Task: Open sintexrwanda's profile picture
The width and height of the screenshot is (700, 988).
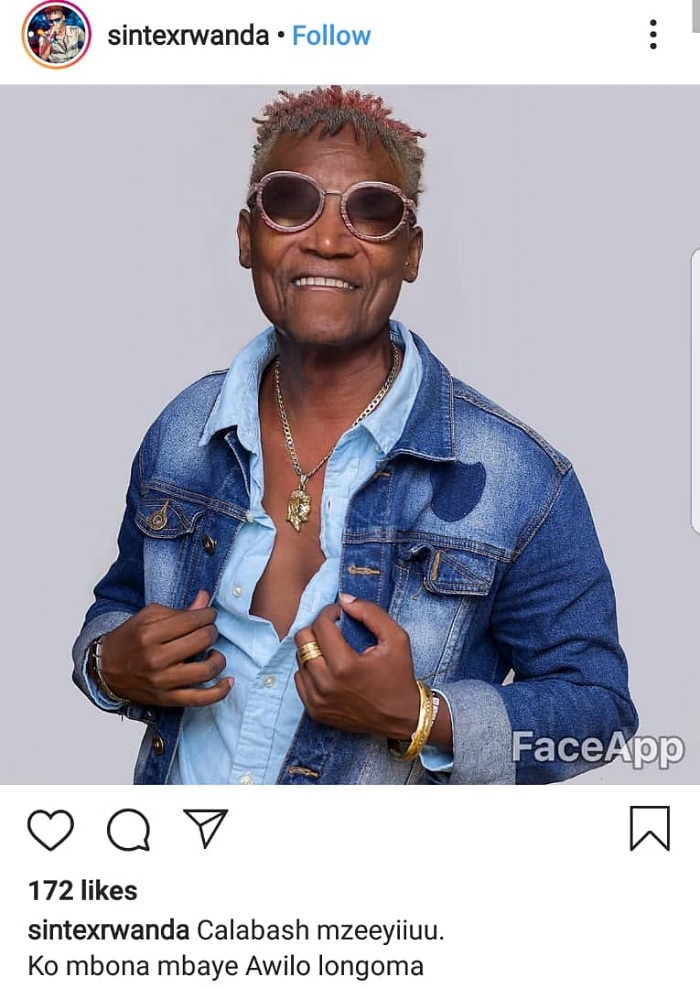Action: [56, 35]
